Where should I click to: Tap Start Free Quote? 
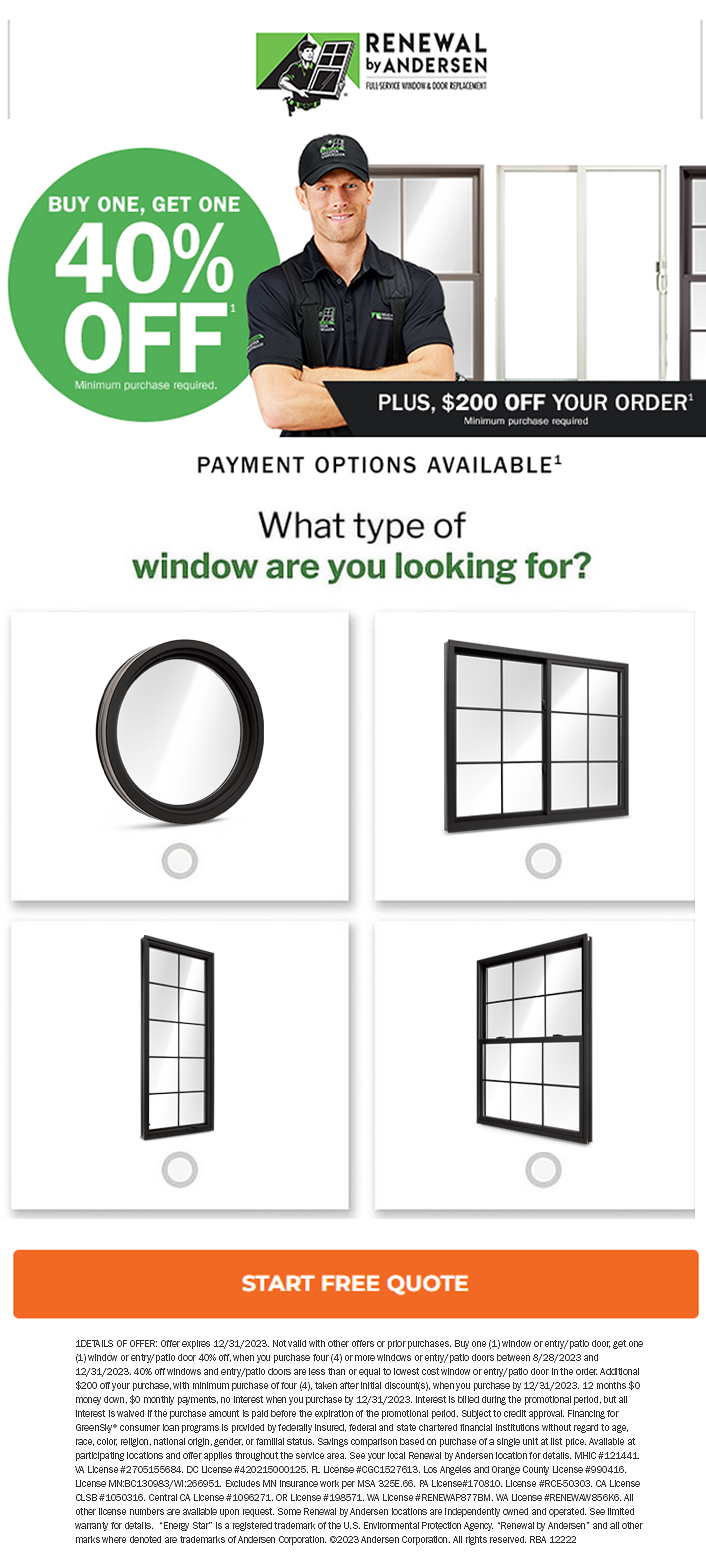coord(355,1283)
